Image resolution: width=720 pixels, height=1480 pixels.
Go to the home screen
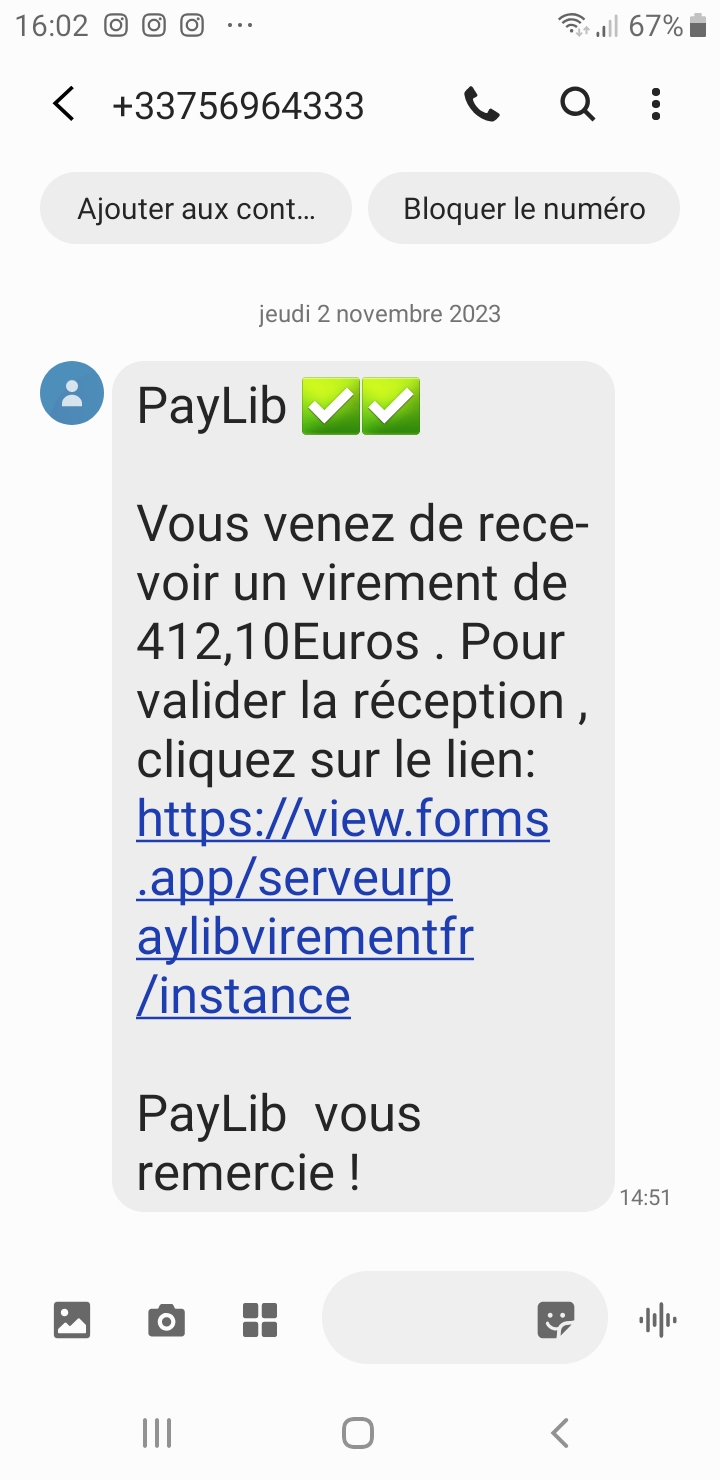[x=358, y=1433]
